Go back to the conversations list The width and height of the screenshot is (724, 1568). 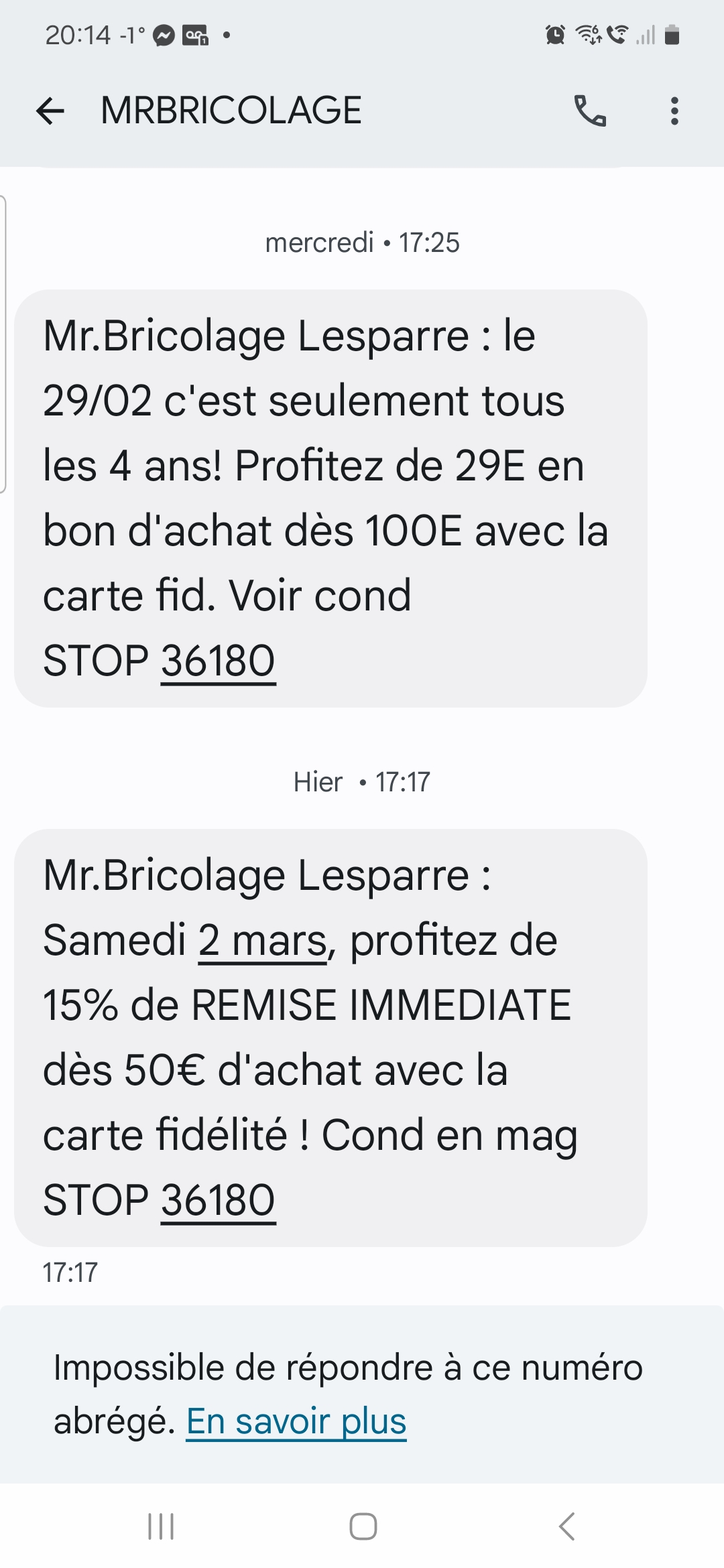click(50, 111)
